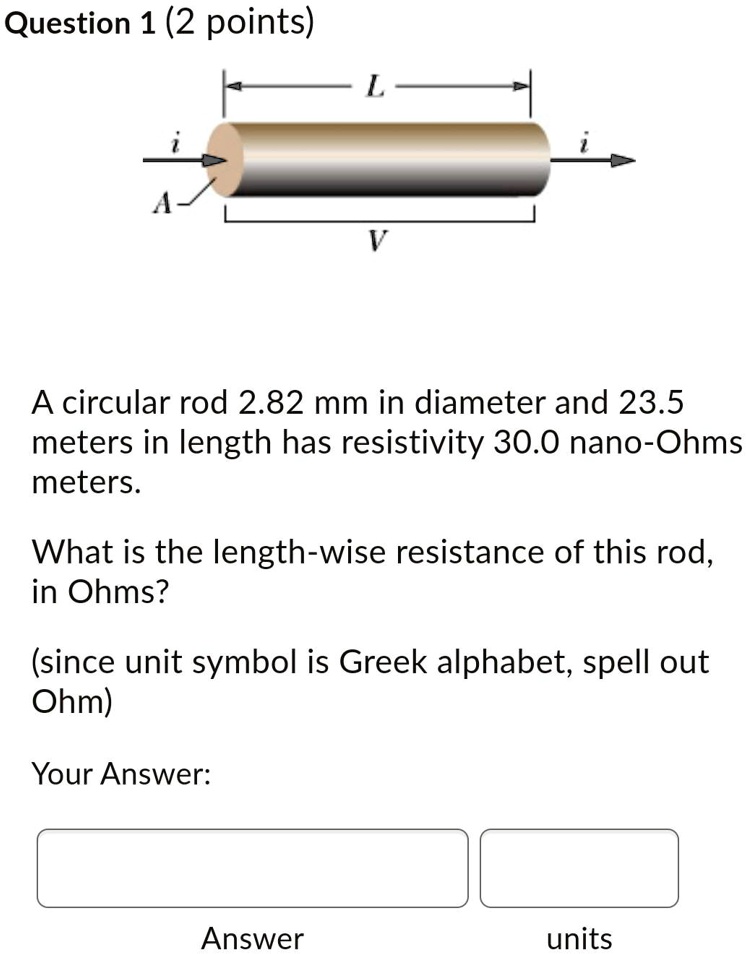This screenshot has height=954, width=746.
Task: Click the label L above the rod
Action: 377,85
